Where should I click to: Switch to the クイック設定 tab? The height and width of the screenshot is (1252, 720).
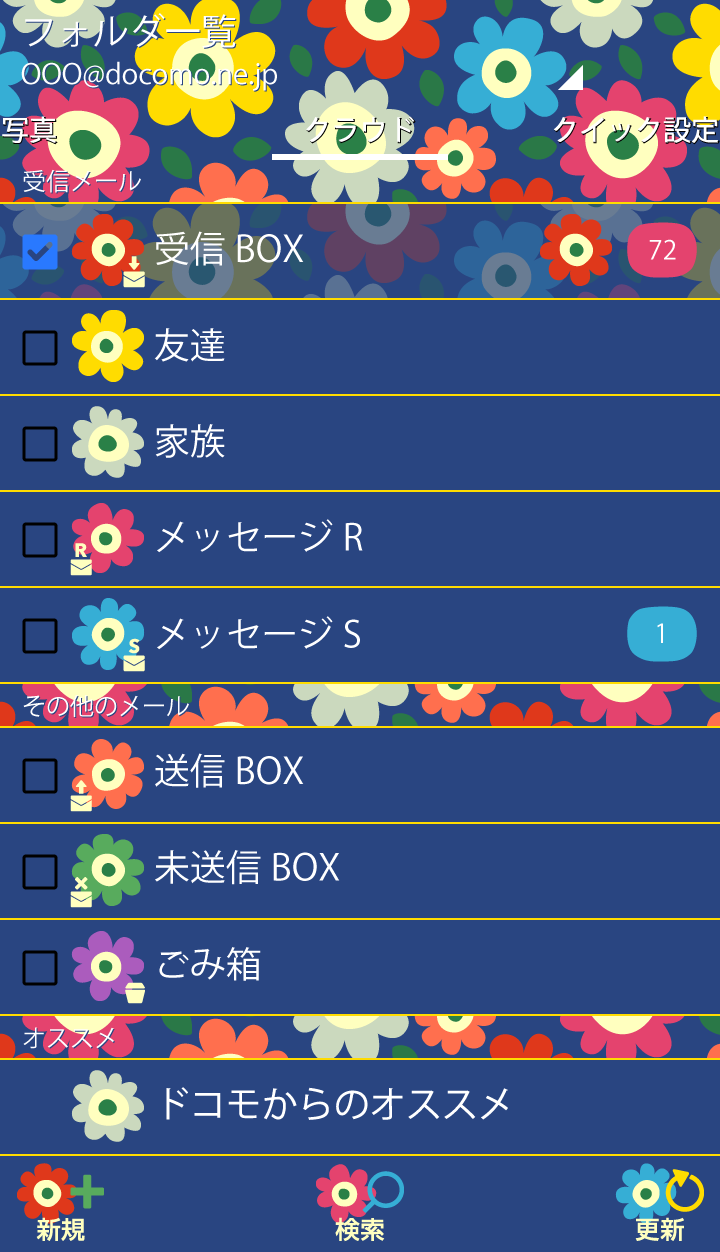[635, 131]
